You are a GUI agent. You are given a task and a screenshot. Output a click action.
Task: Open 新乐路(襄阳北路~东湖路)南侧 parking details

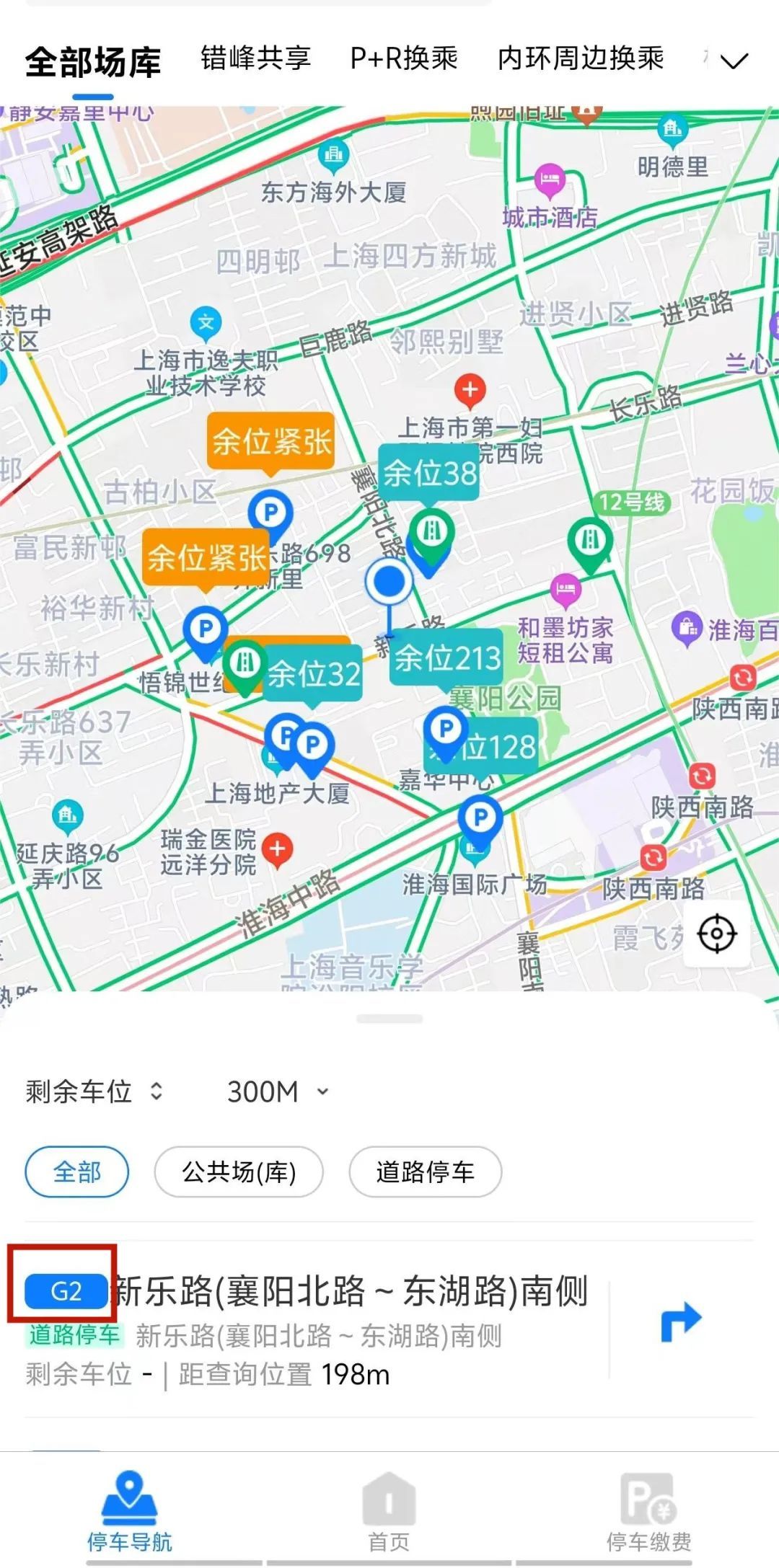click(x=351, y=1291)
